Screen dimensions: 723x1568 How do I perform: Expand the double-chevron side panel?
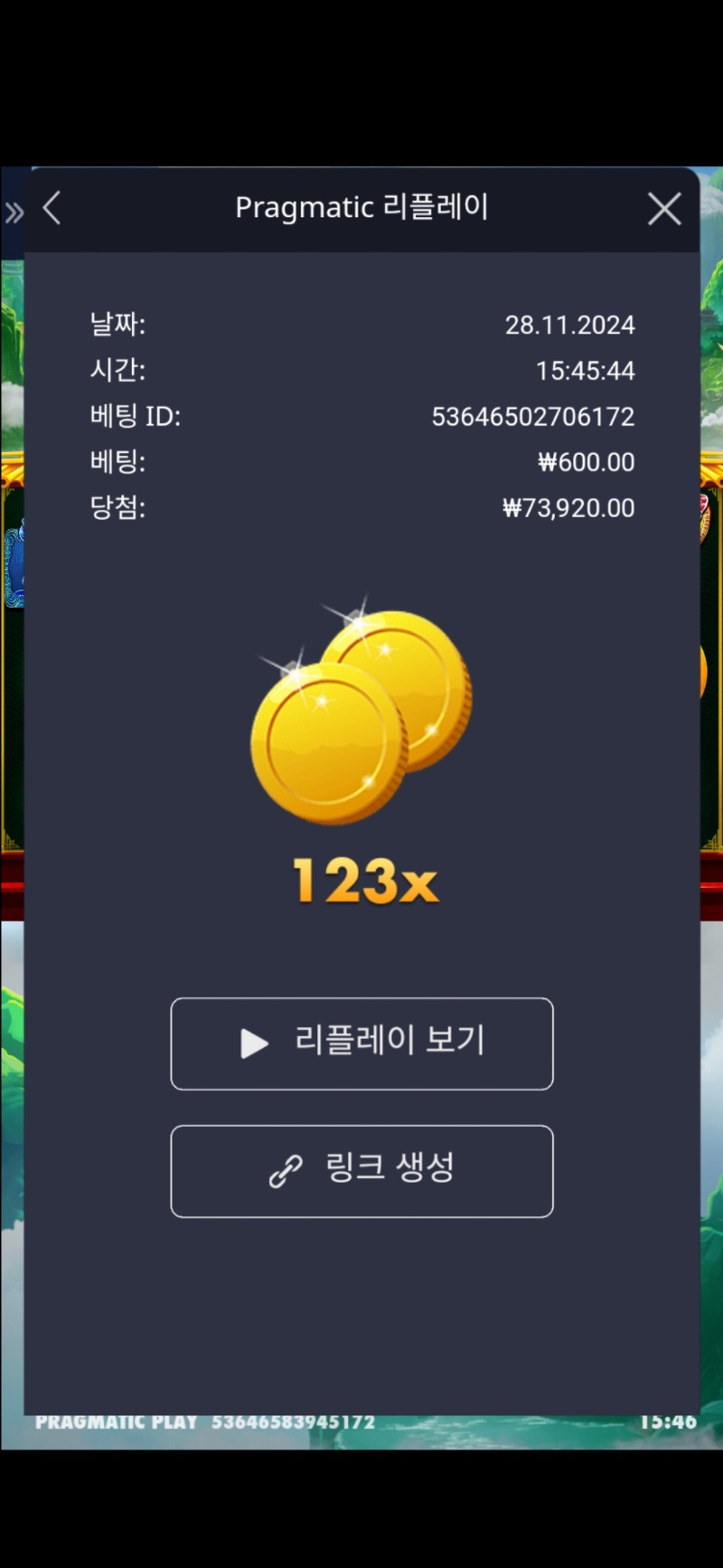pos(14,213)
